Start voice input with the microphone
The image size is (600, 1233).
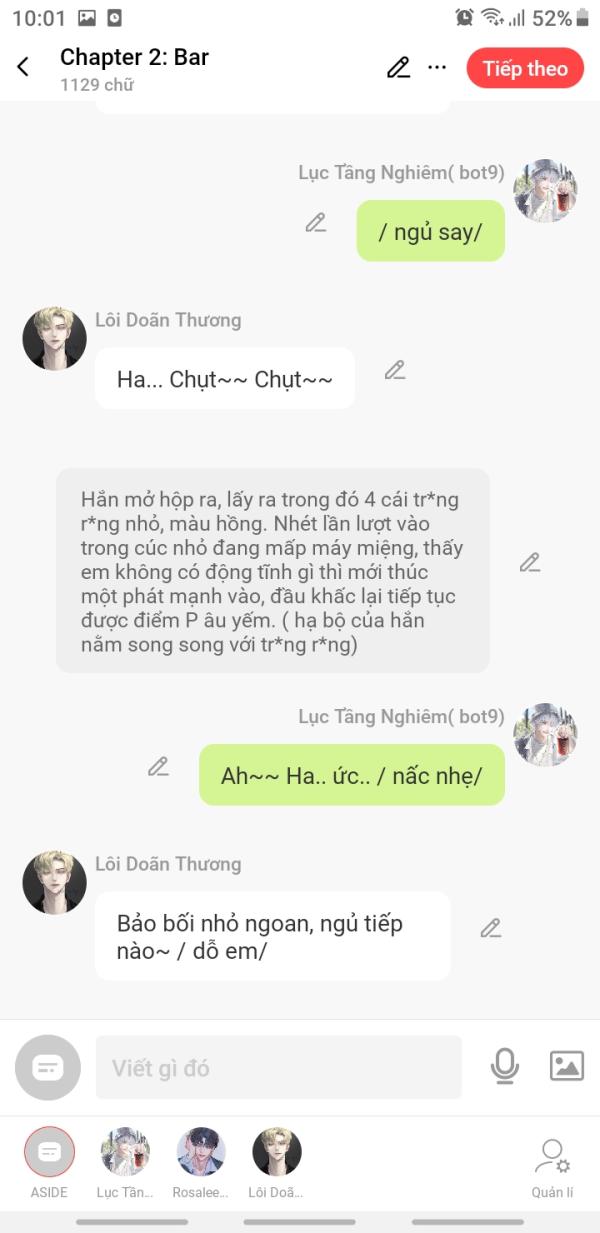[x=505, y=1067]
